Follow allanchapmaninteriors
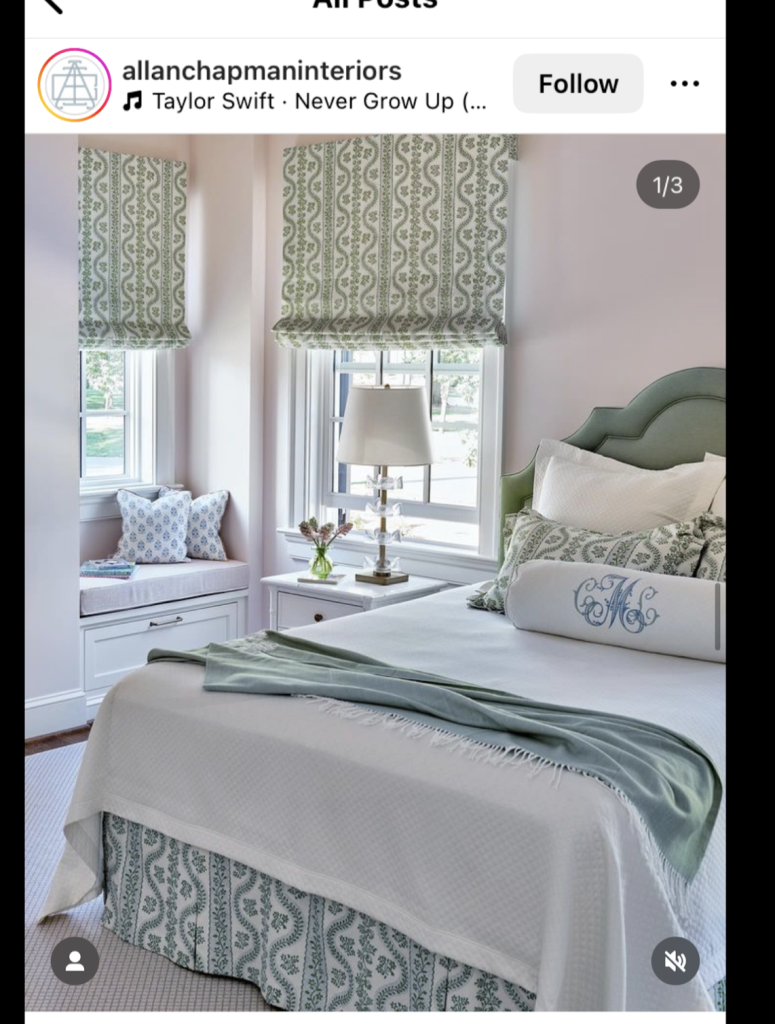 pos(578,84)
